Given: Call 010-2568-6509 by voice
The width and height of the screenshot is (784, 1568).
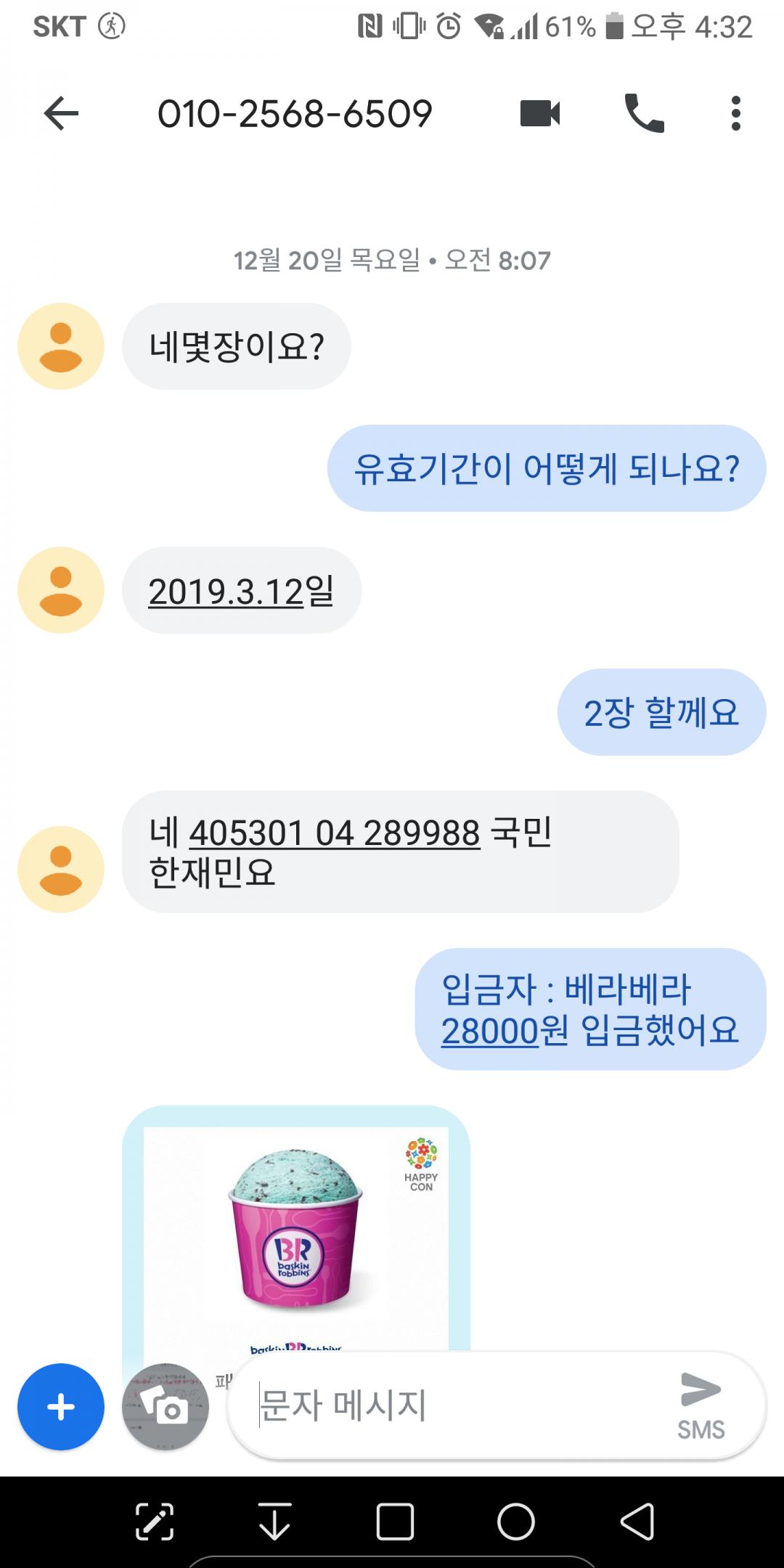Looking at the screenshot, I should [644, 114].
